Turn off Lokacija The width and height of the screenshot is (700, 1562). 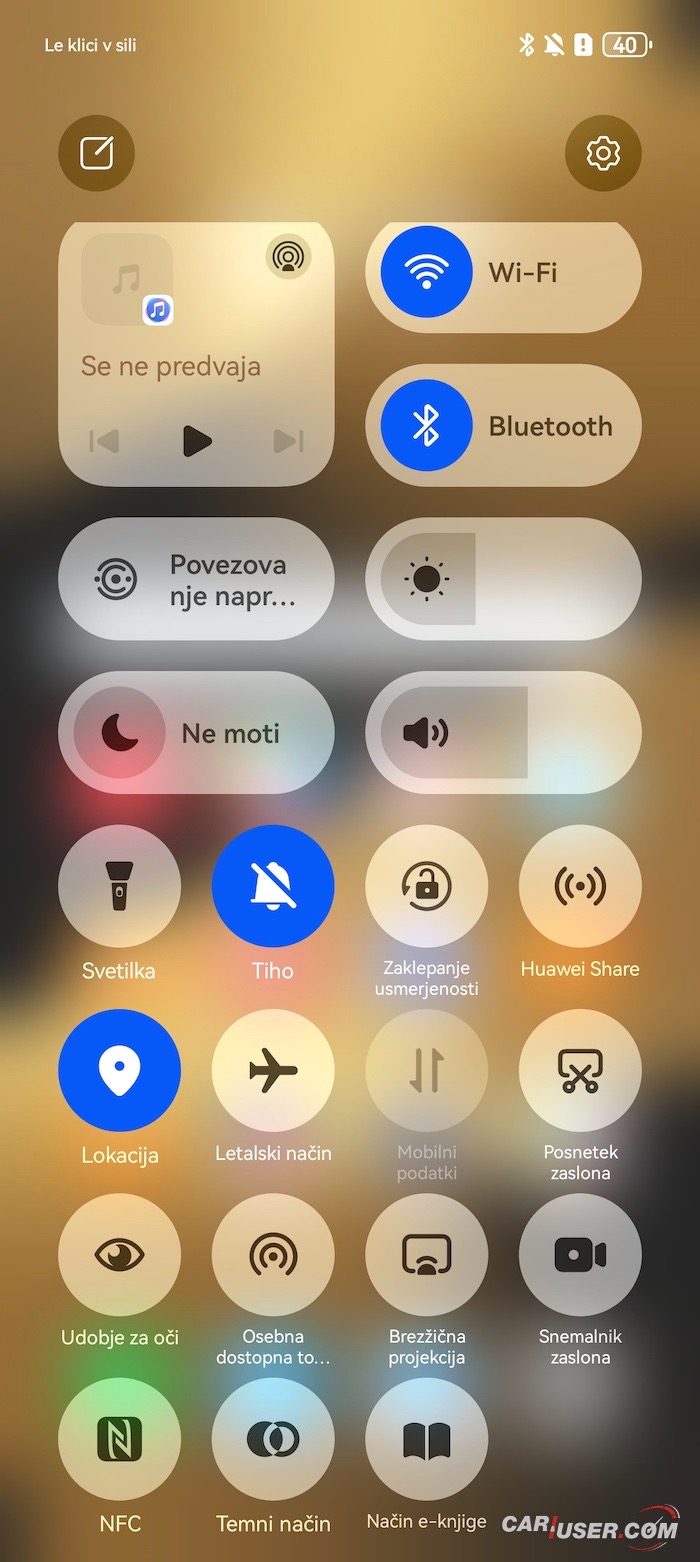(x=120, y=1070)
